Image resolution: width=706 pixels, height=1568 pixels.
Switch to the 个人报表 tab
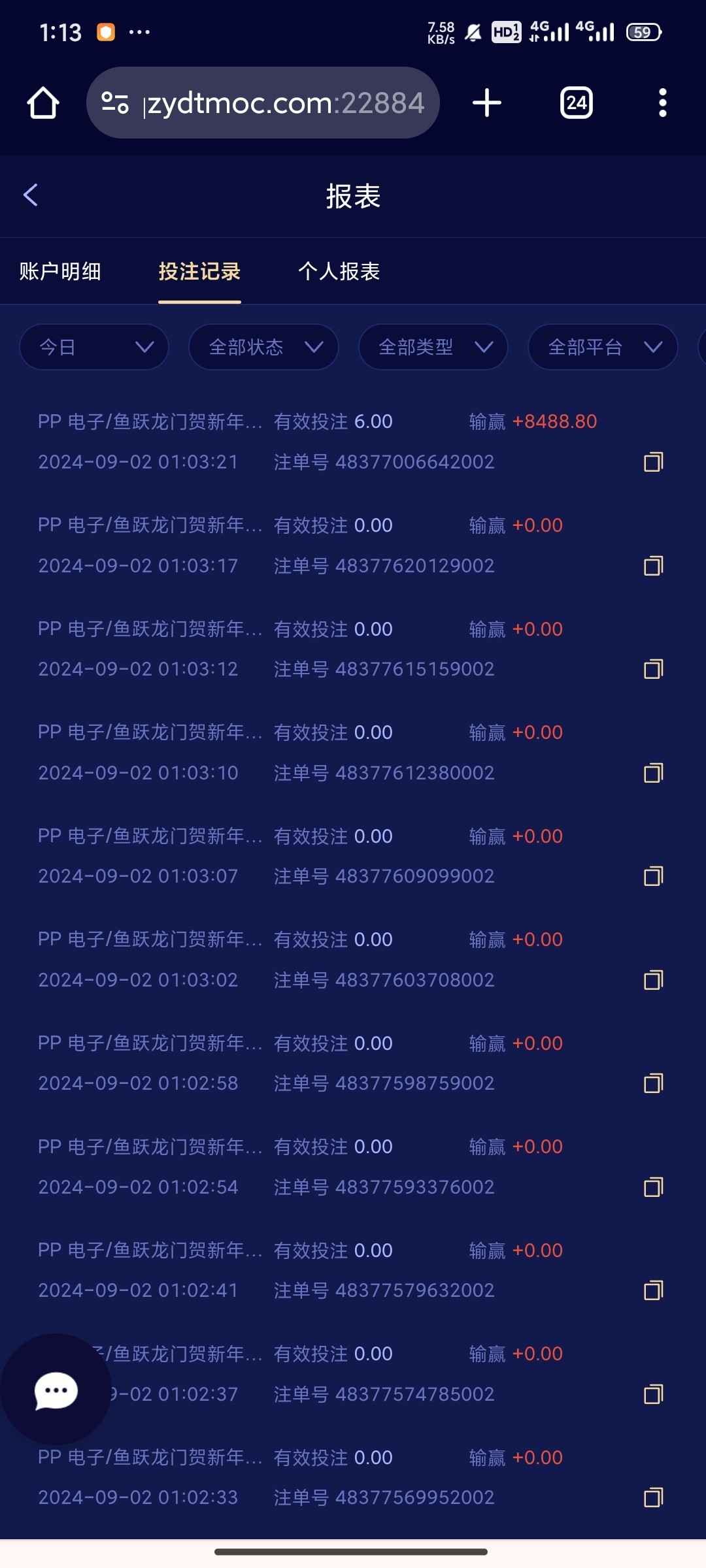(x=339, y=271)
